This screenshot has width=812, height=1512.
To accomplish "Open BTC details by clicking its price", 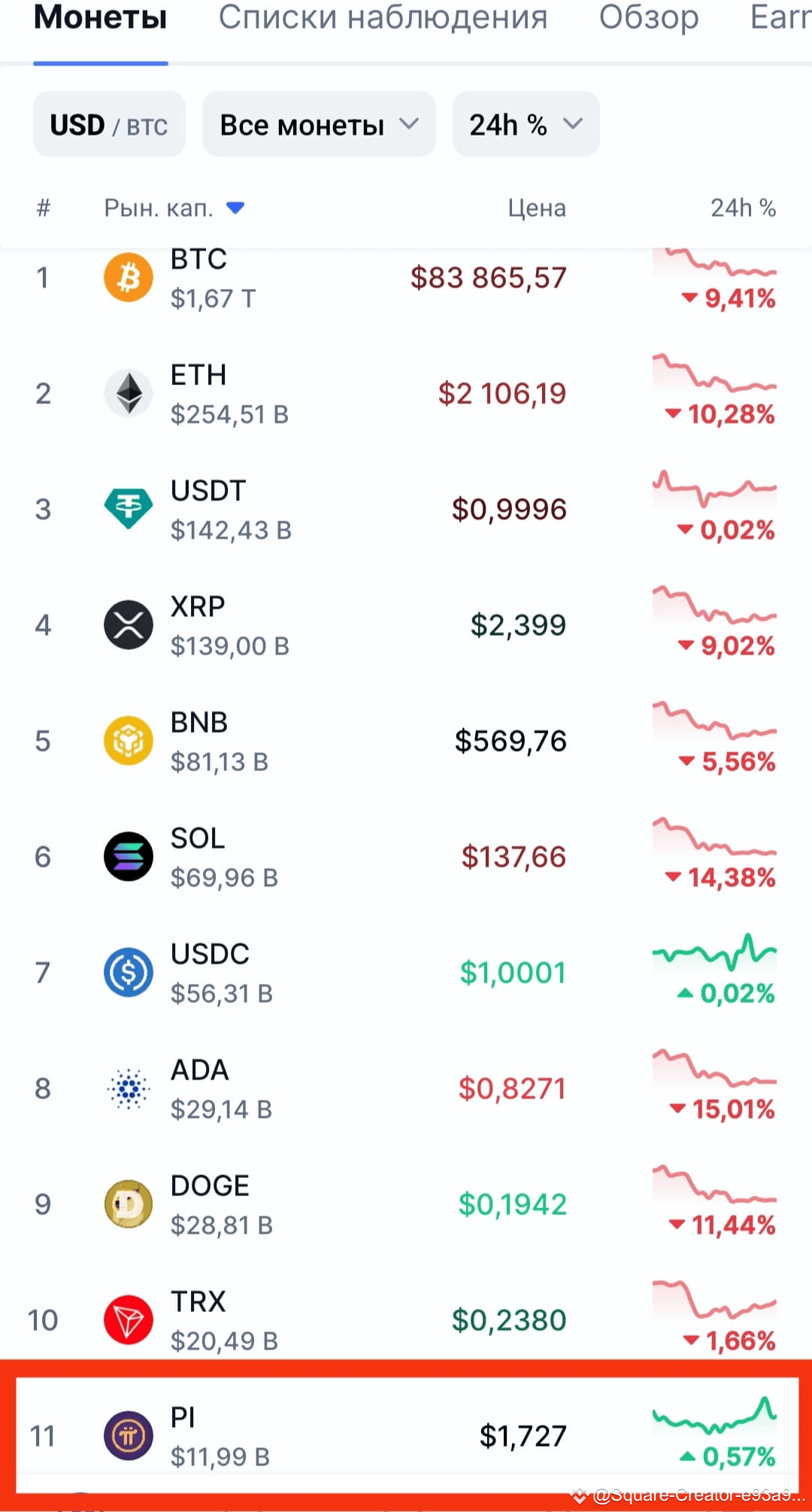I will (x=488, y=277).
